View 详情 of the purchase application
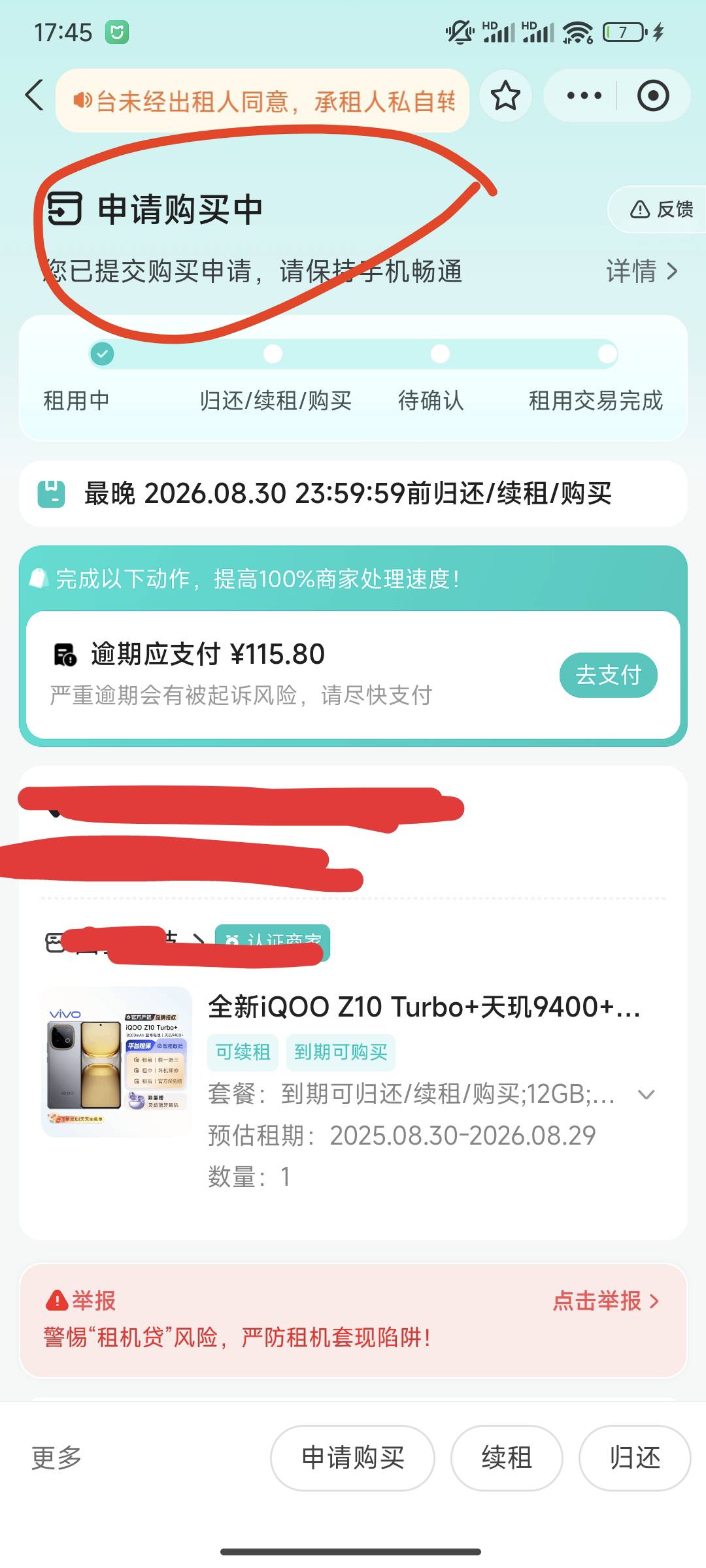This screenshot has width=706, height=1568. (x=642, y=271)
